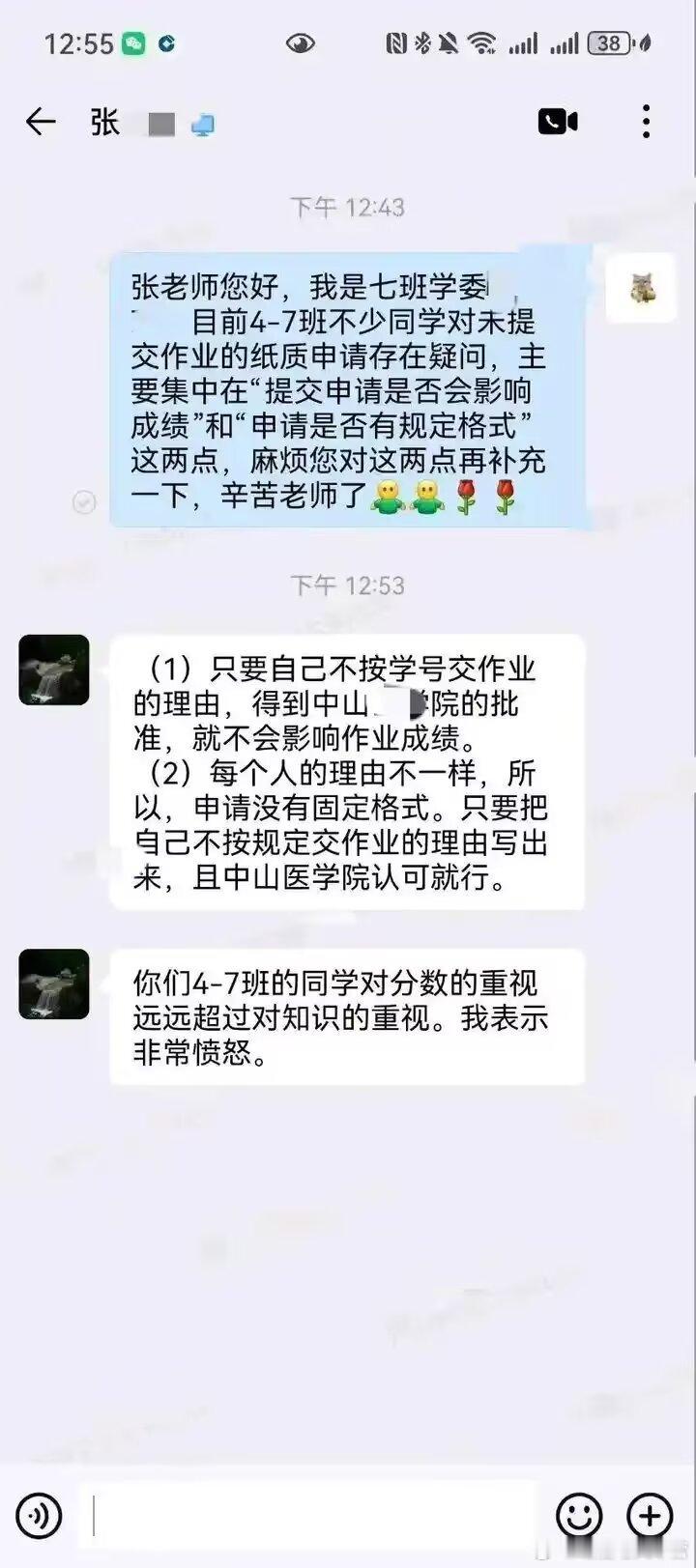Open the plus attachment menu
Image resolution: width=696 pixels, height=1568 pixels.
pyautogui.click(x=649, y=1517)
